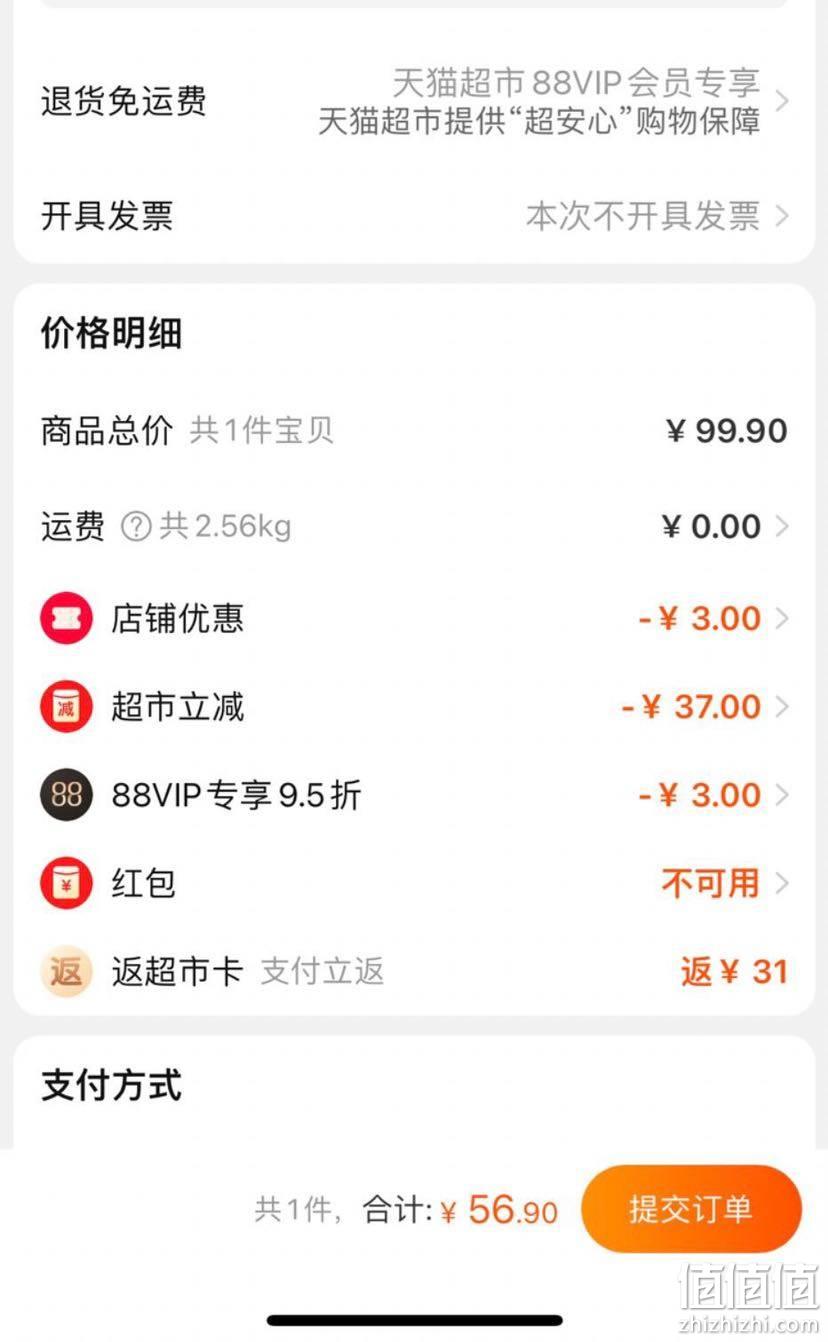The image size is (828, 1342).
Task: Open the 退货免运费 details row
Action: point(414,101)
